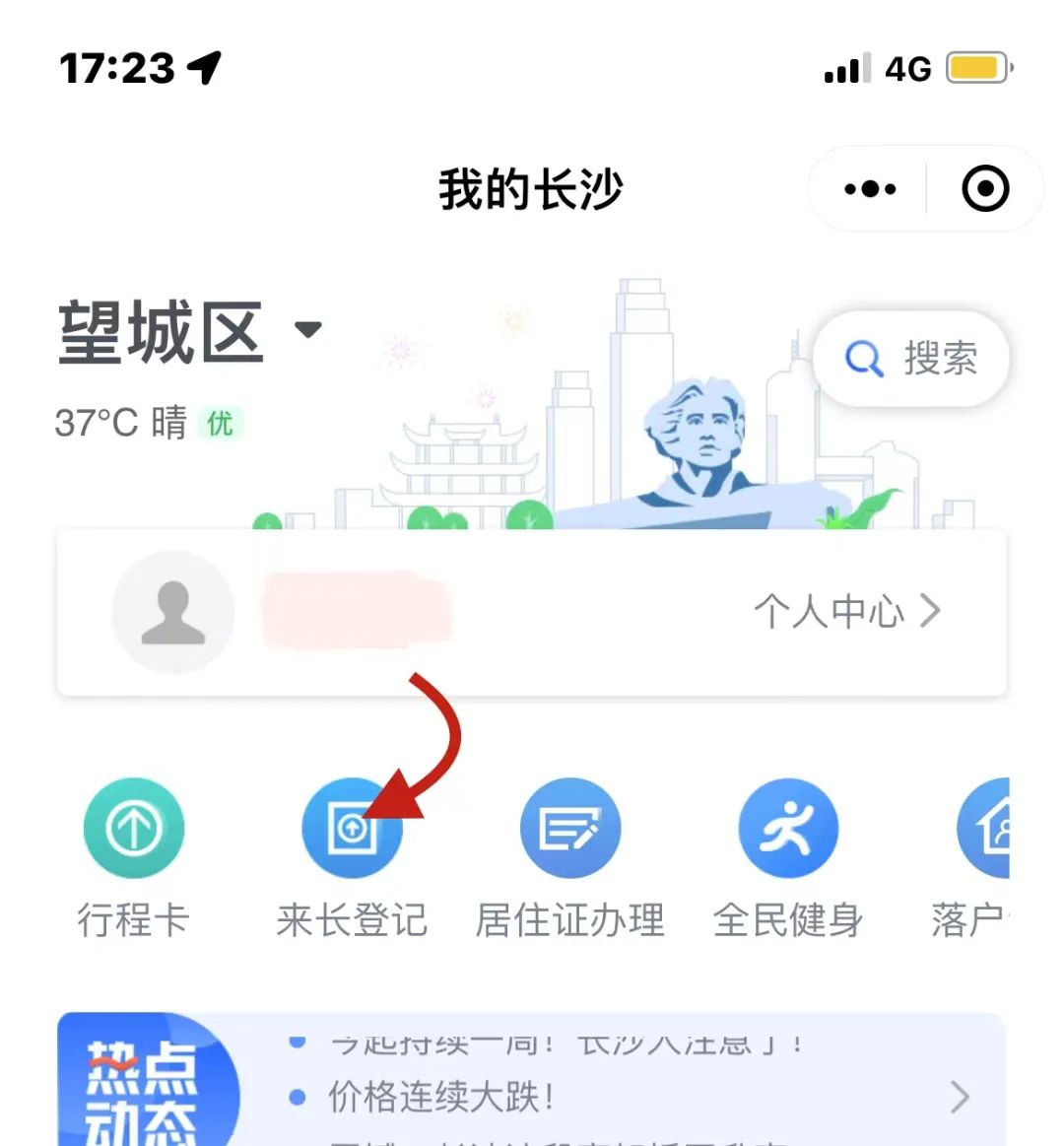Select the weather reading 37°C 晴
The width and height of the screenshot is (1064, 1146).
118,422
